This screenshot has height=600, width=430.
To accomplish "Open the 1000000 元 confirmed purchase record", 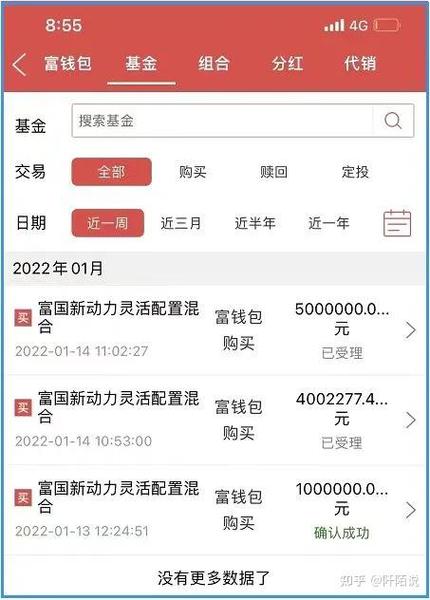I will click(x=215, y=510).
